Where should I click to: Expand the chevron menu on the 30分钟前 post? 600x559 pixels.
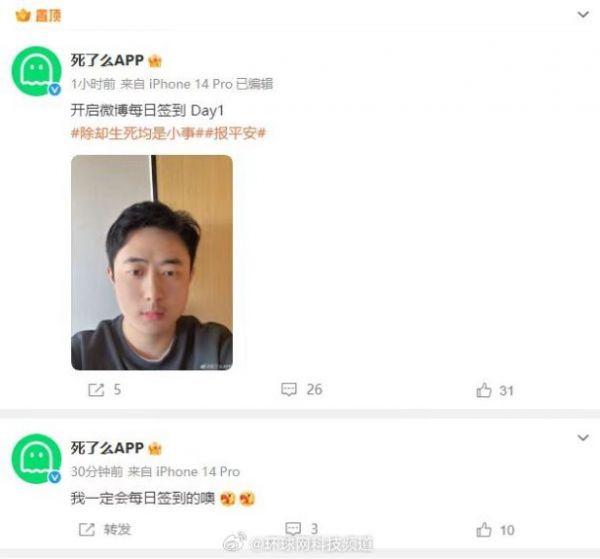click(584, 437)
